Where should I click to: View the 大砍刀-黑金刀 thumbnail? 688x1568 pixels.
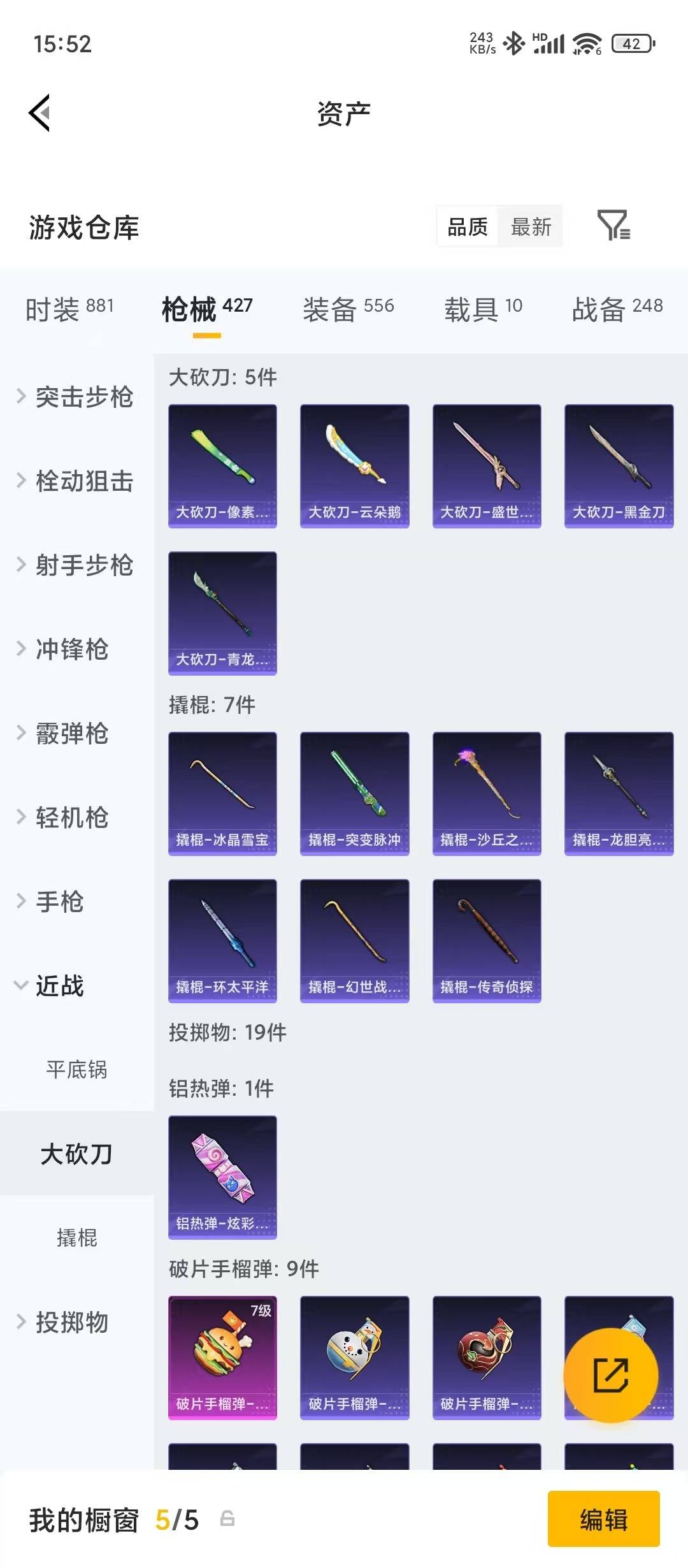(x=618, y=465)
